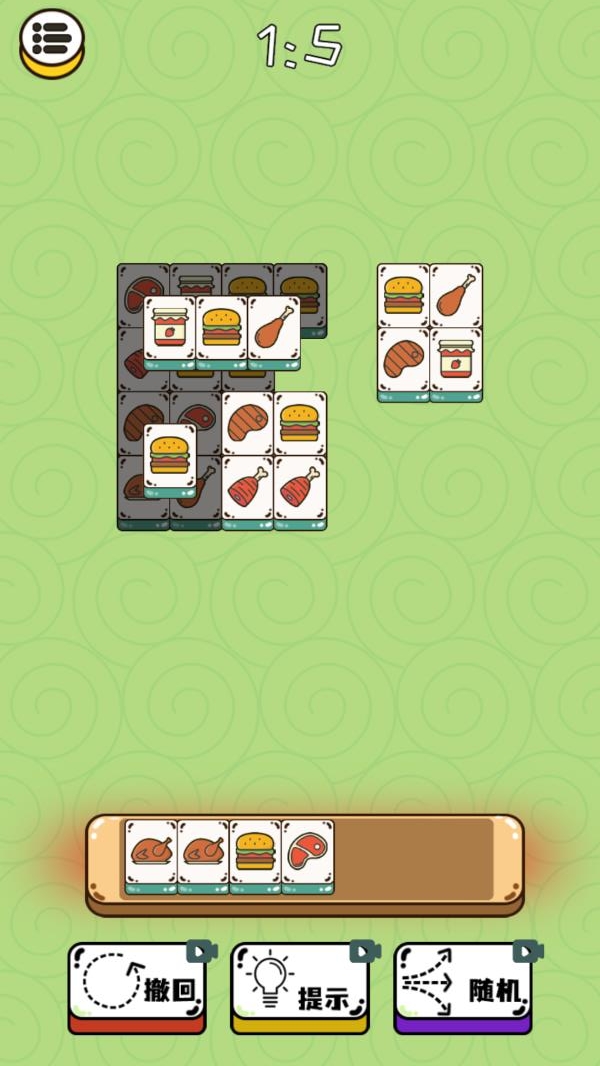Tap the drumstick tile in the small four-tile group
The width and height of the screenshot is (600, 1066).
[x=456, y=295]
